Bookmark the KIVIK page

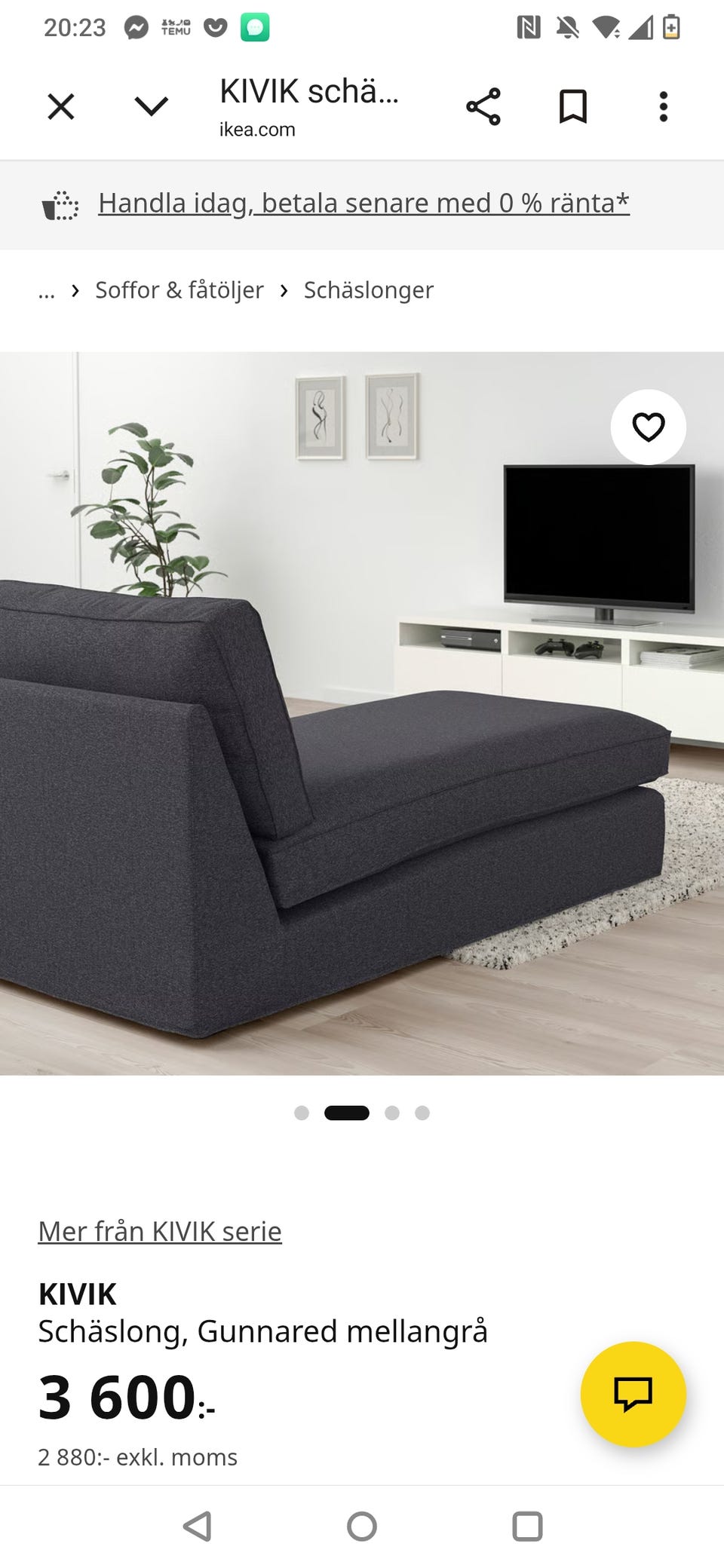tap(573, 106)
